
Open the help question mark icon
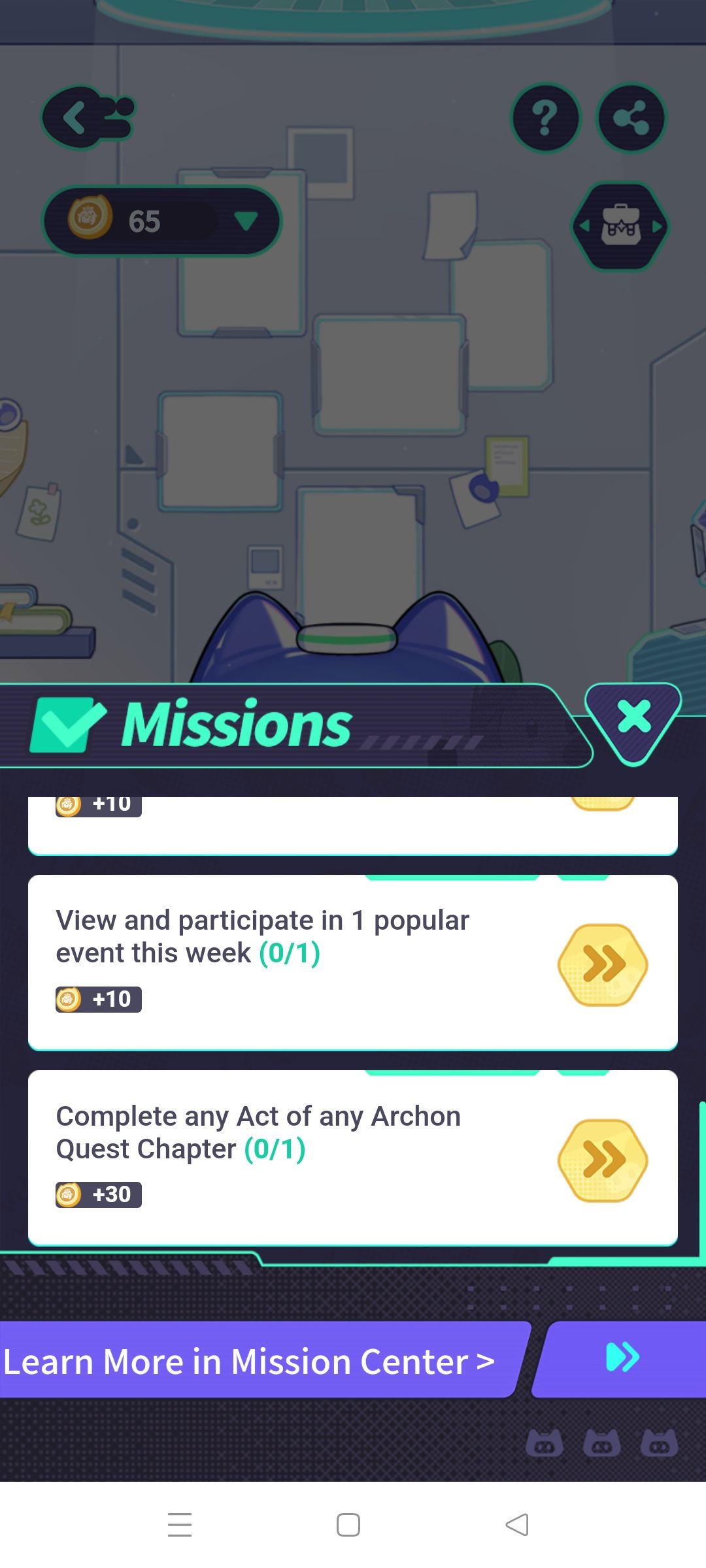(x=545, y=118)
